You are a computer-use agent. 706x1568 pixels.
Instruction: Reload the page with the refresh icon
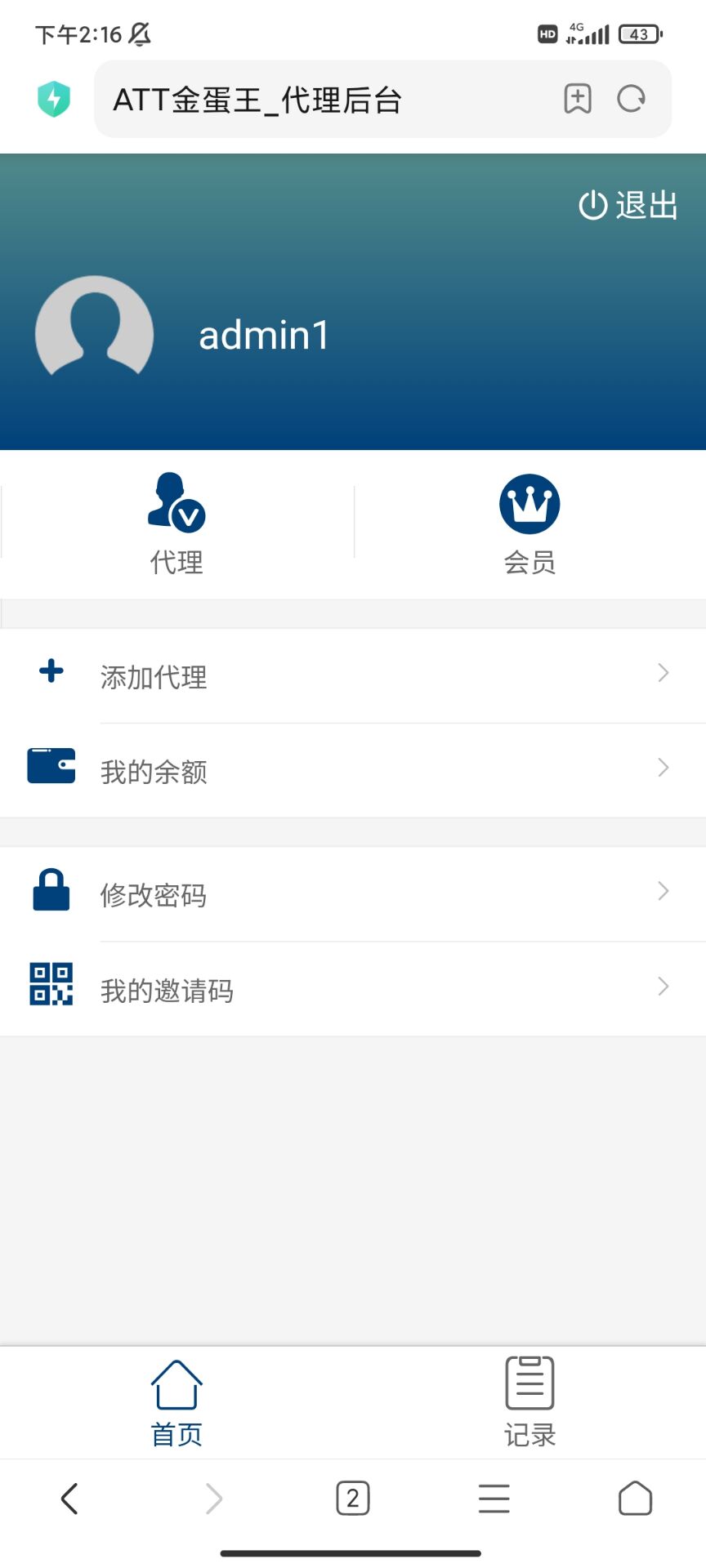tap(631, 100)
